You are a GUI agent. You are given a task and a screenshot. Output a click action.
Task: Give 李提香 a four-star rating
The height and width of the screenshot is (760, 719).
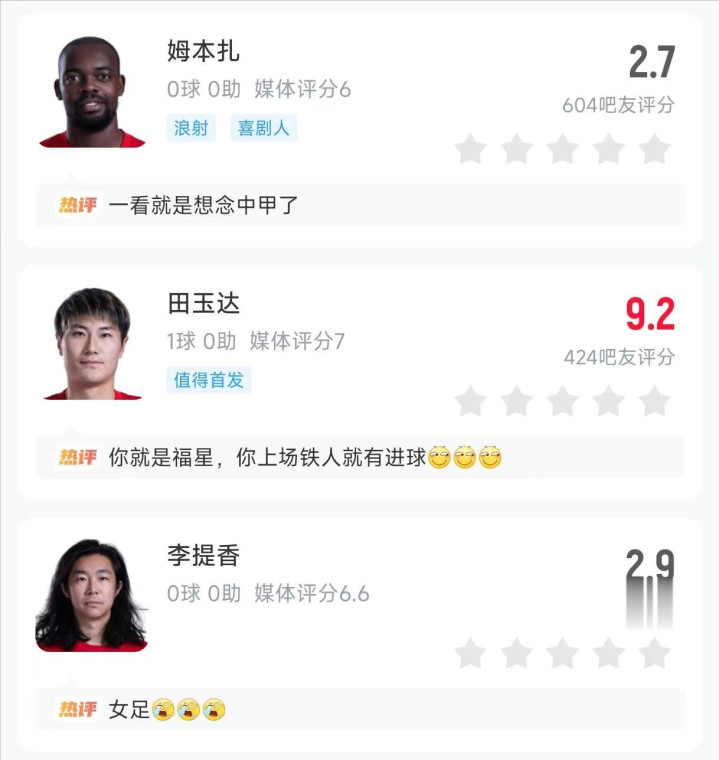[x=608, y=653]
